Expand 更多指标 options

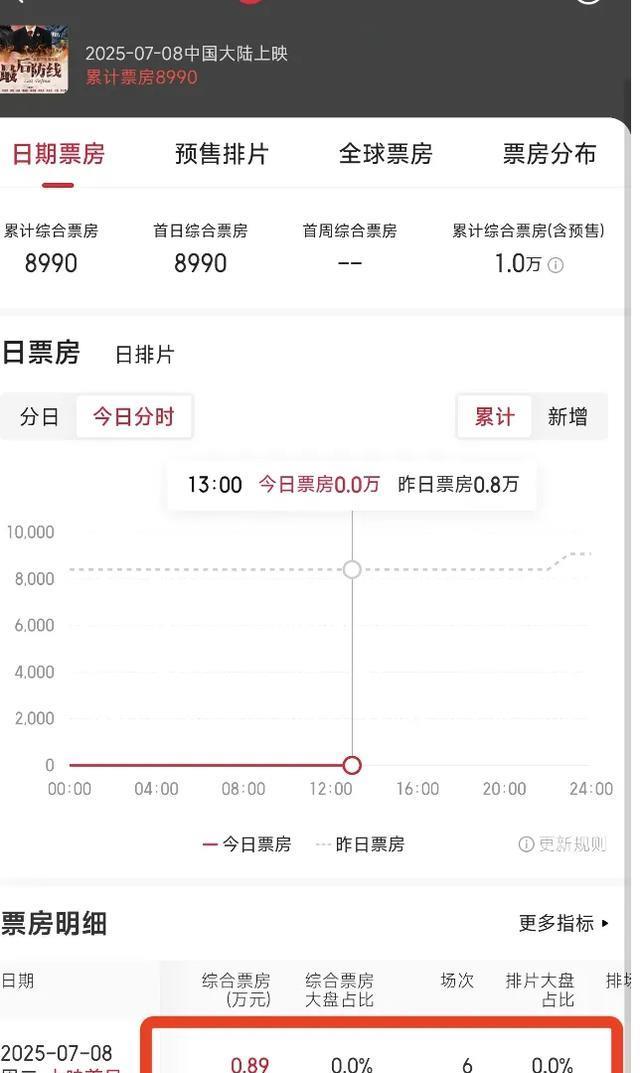click(564, 923)
